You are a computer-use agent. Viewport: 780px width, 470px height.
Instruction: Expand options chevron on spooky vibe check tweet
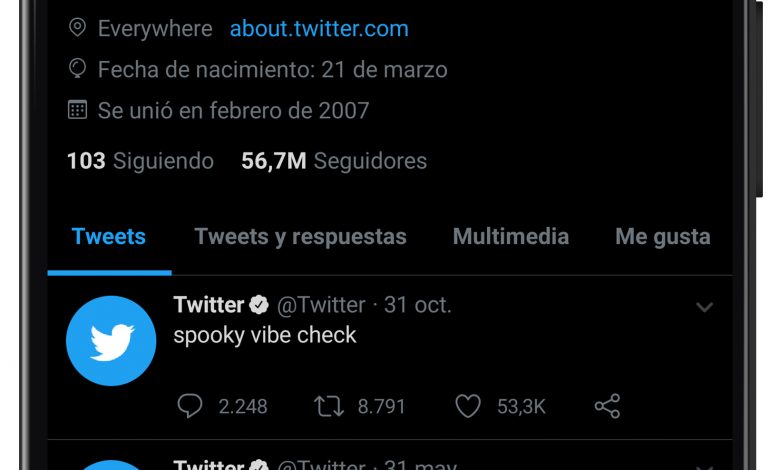(704, 307)
